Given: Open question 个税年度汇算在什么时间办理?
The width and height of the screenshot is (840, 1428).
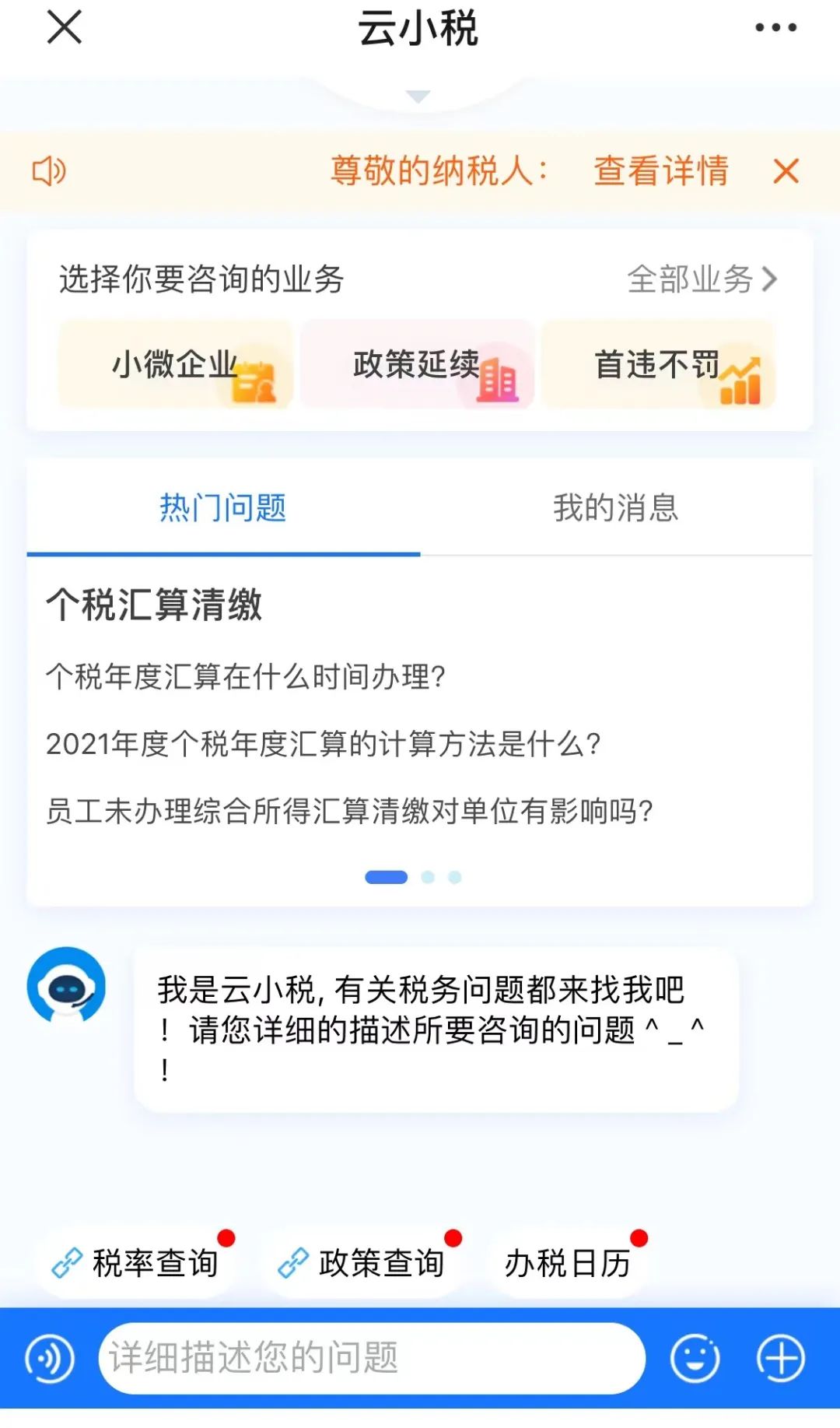Looking at the screenshot, I should coord(246,677).
